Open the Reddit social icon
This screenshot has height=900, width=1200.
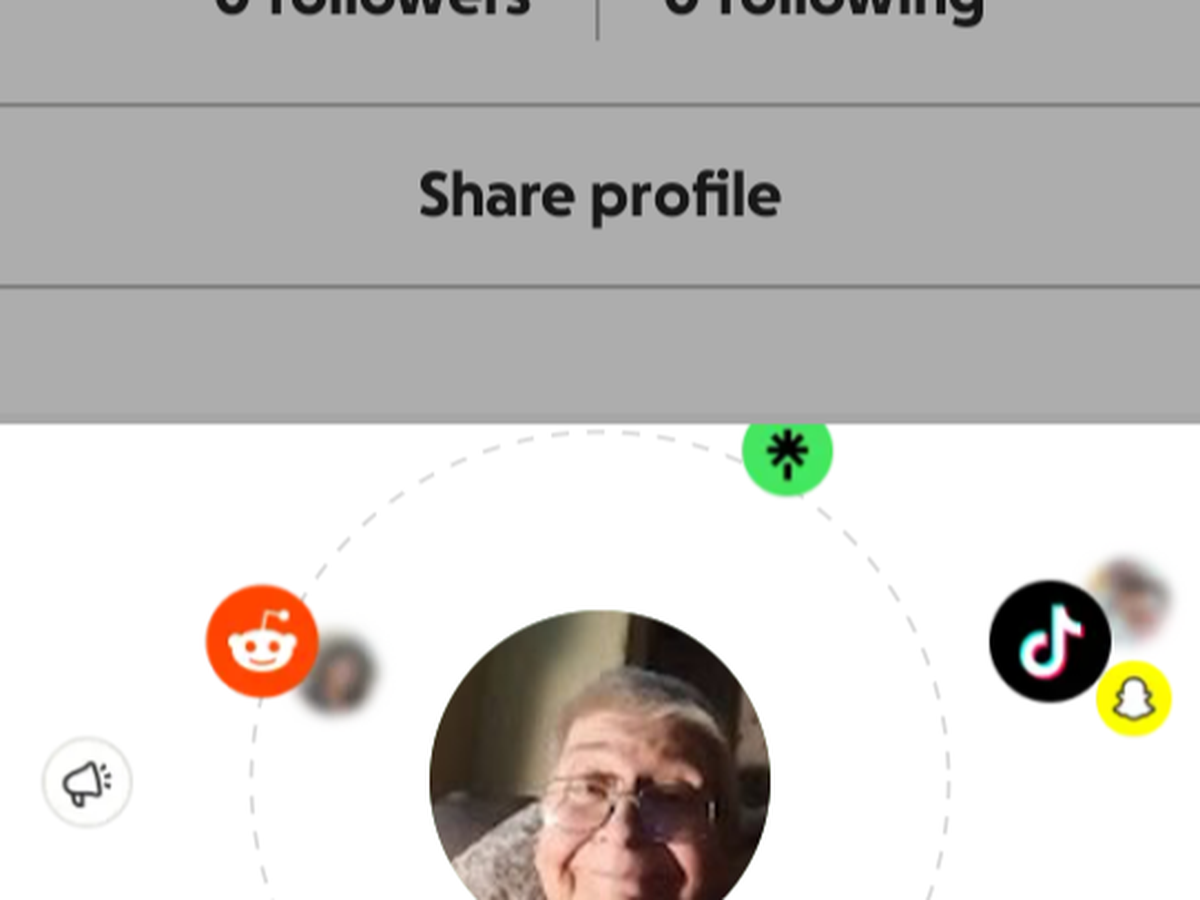point(262,641)
